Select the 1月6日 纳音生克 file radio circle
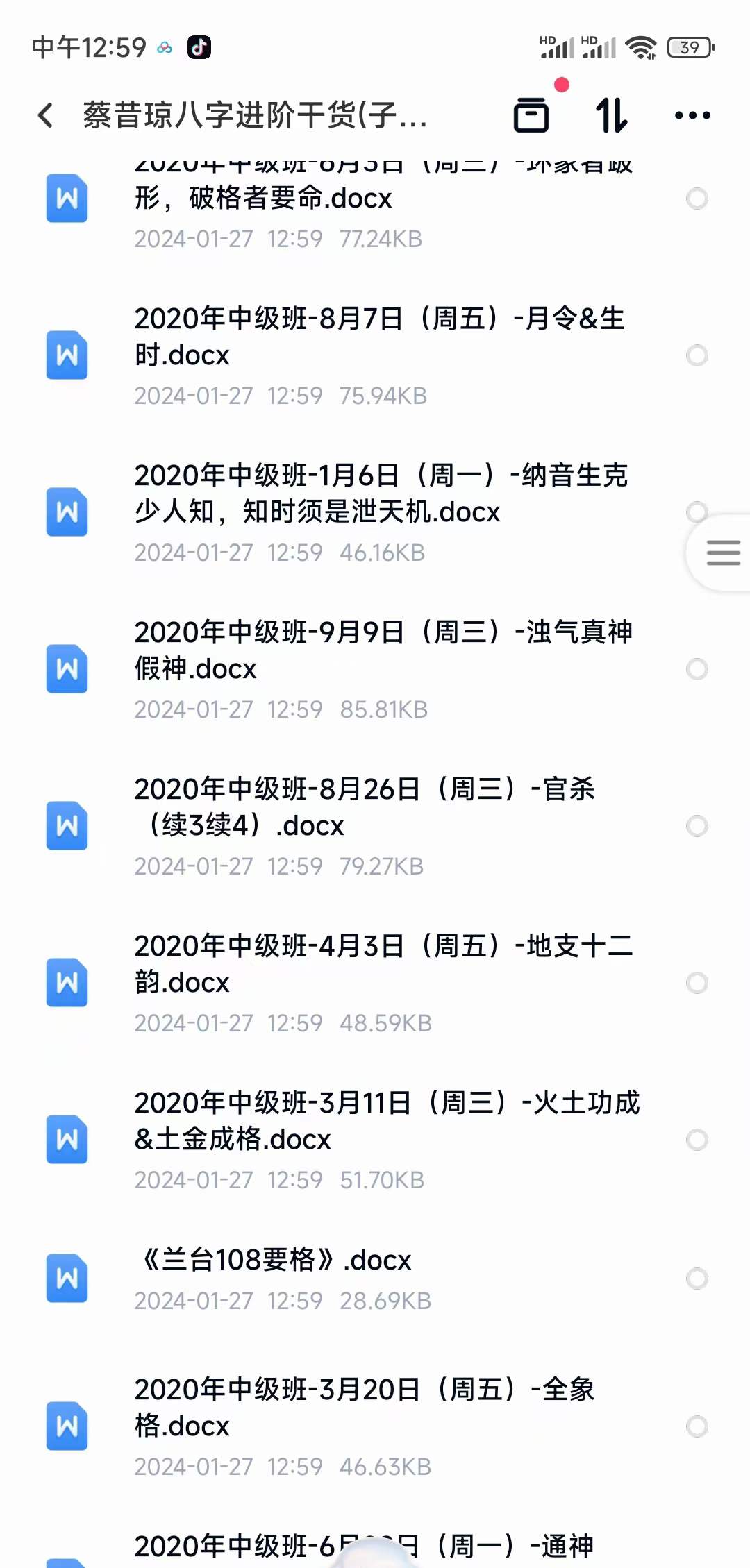Image resolution: width=750 pixels, height=1568 pixels. tap(697, 512)
